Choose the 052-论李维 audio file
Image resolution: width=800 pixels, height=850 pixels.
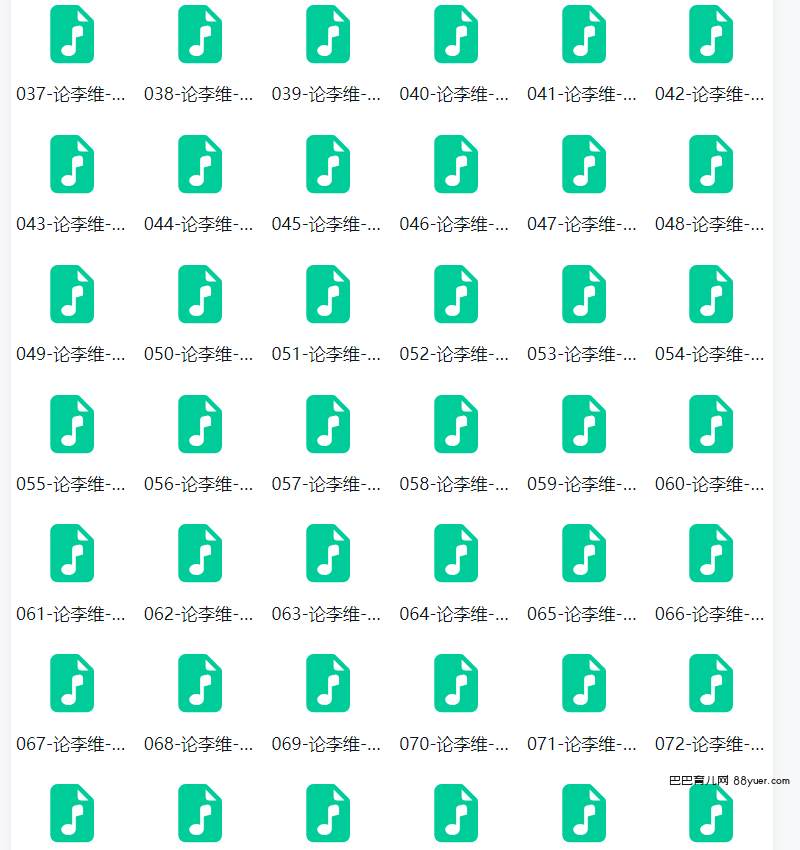[x=455, y=294]
